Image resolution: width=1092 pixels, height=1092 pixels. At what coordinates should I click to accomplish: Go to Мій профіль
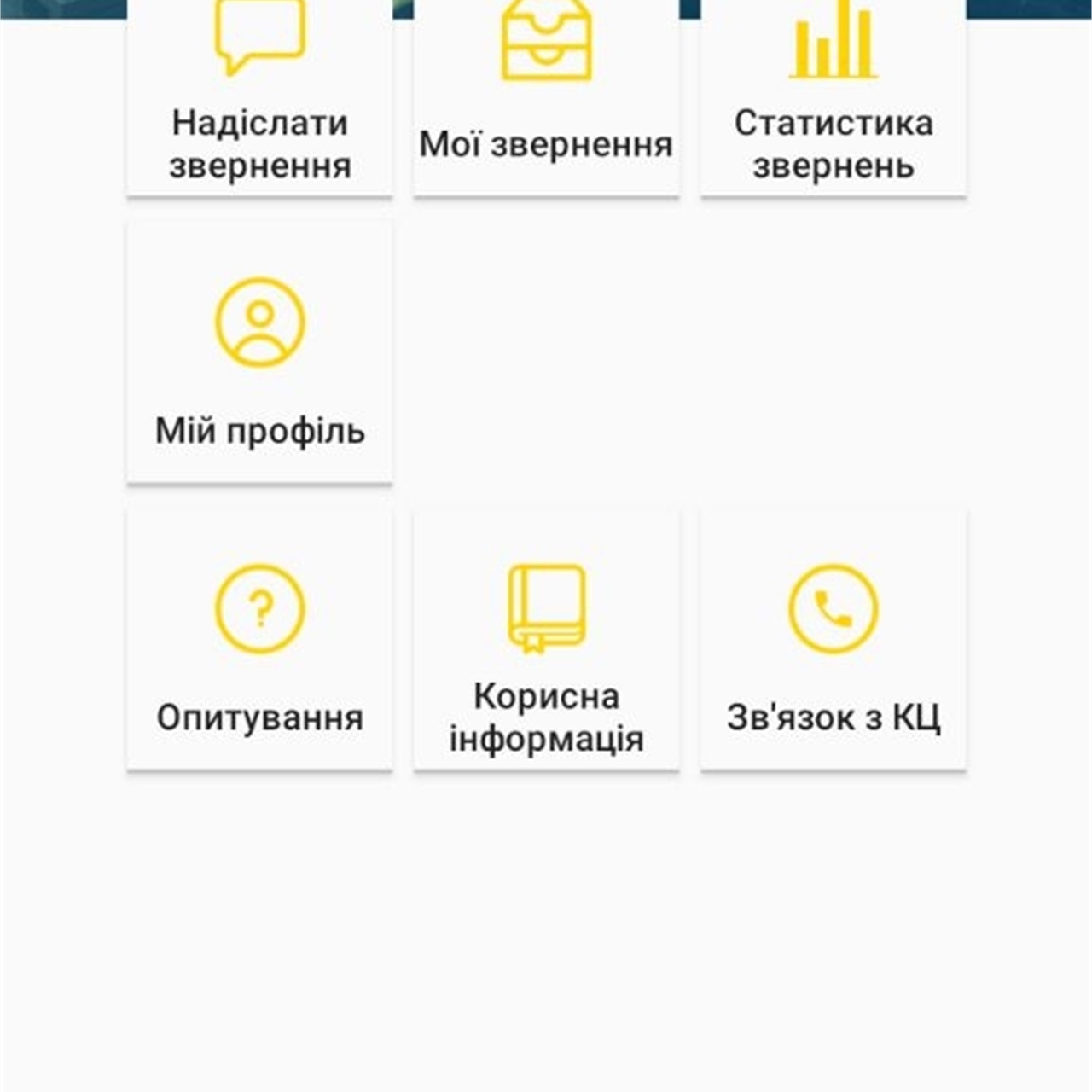point(259,354)
